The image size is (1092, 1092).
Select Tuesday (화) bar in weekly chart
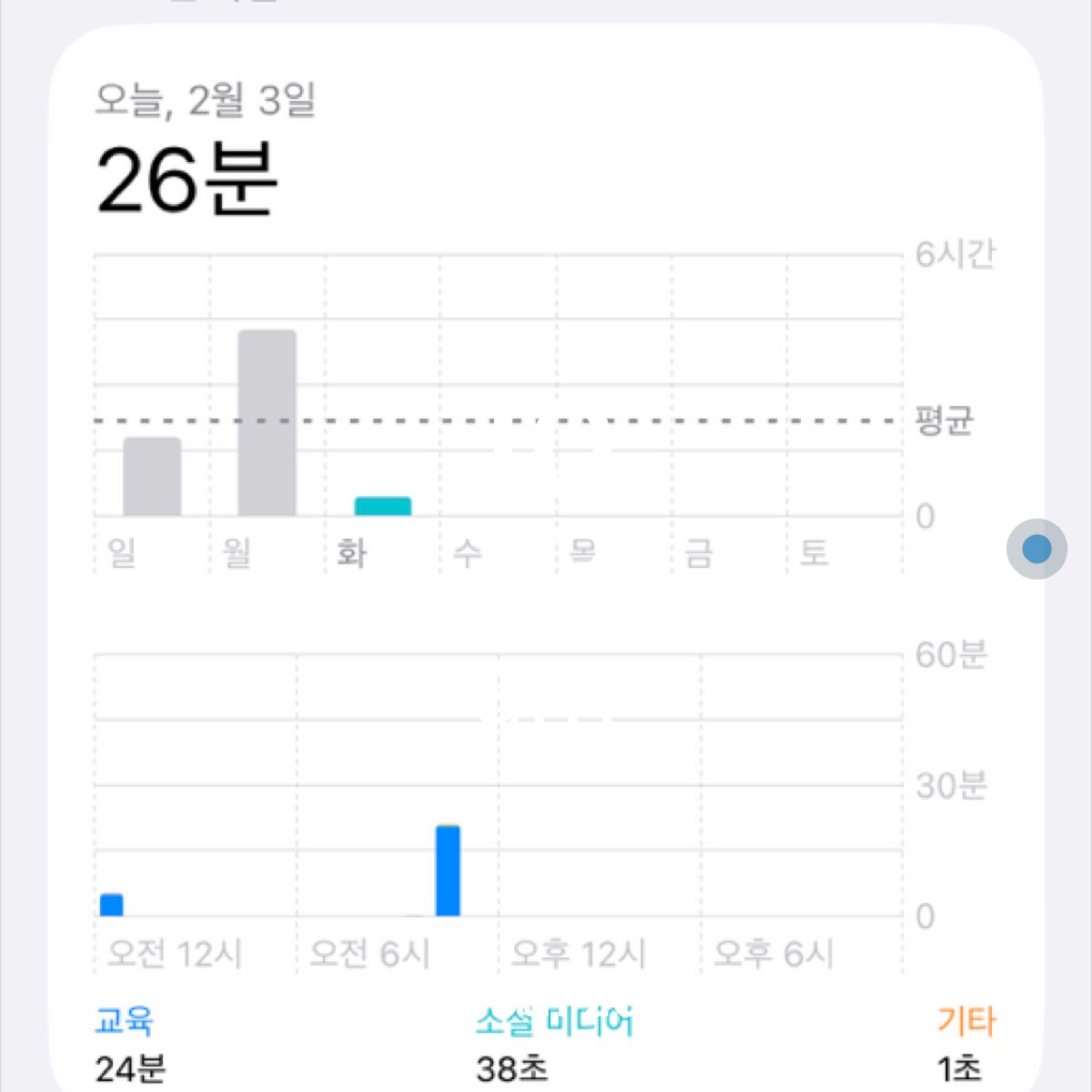coord(382,506)
